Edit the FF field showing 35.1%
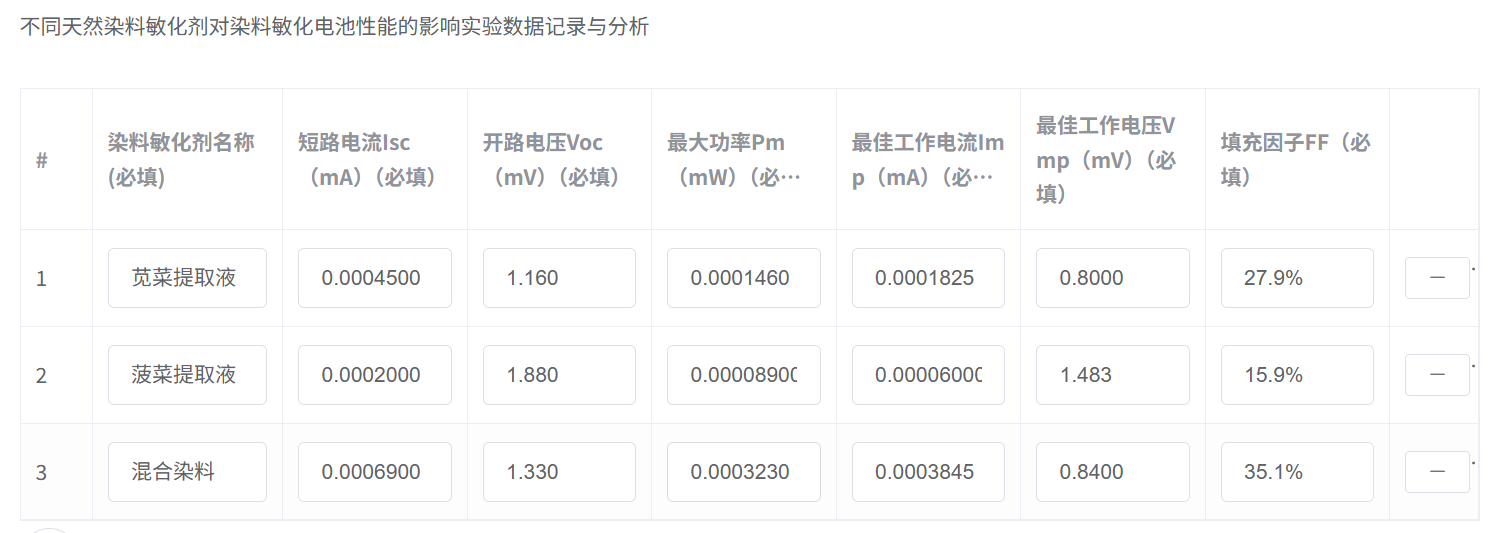 click(1297, 472)
